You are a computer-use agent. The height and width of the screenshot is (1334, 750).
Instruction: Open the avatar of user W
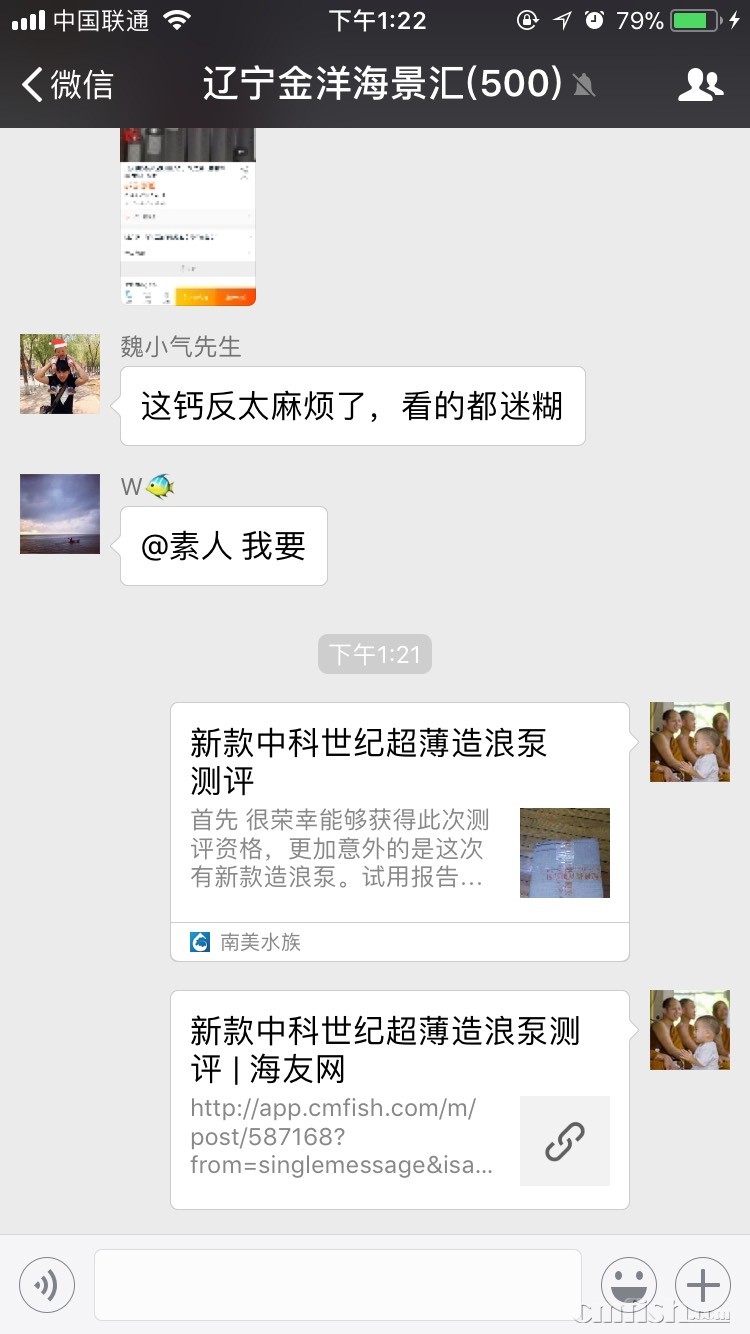pyautogui.click(x=60, y=514)
